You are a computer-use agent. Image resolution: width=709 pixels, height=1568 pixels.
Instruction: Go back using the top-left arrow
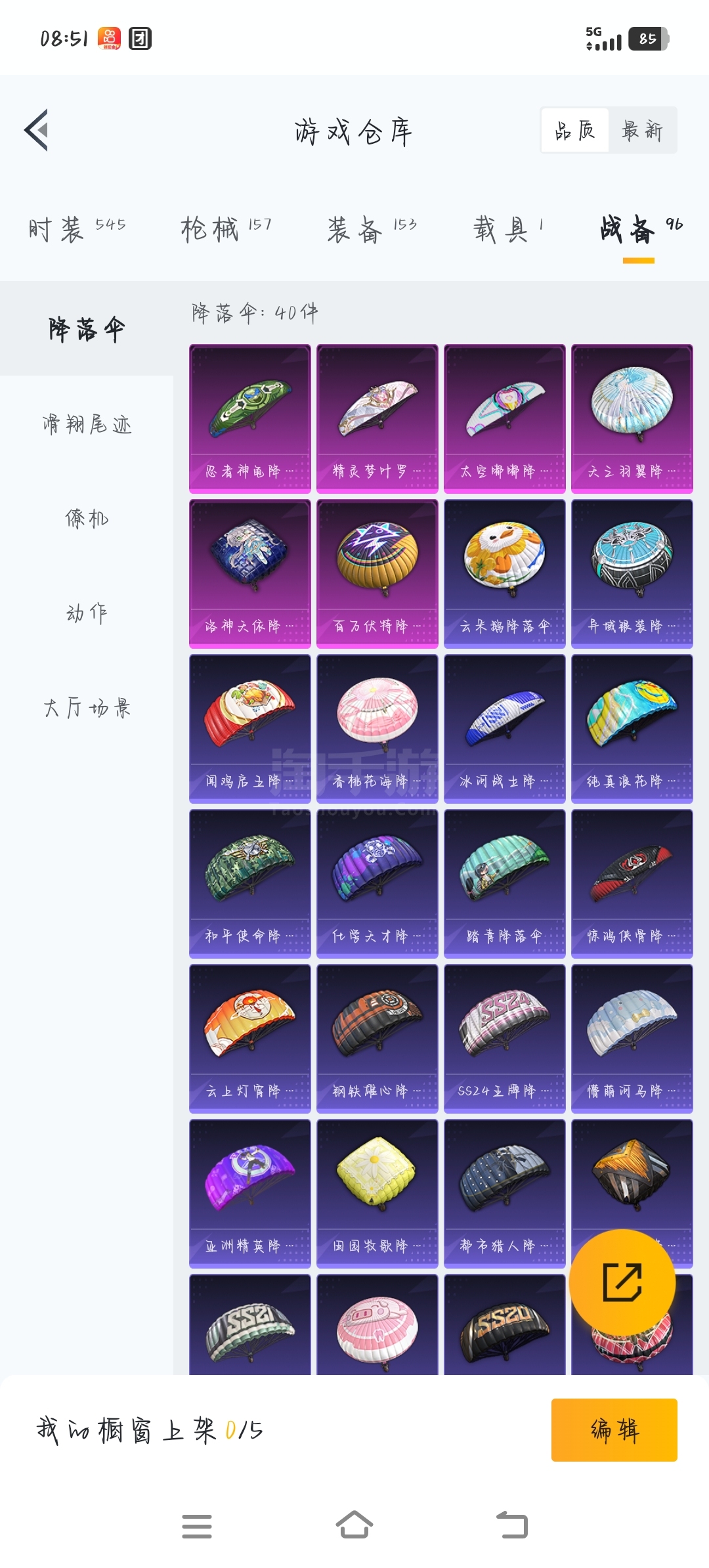(37, 130)
